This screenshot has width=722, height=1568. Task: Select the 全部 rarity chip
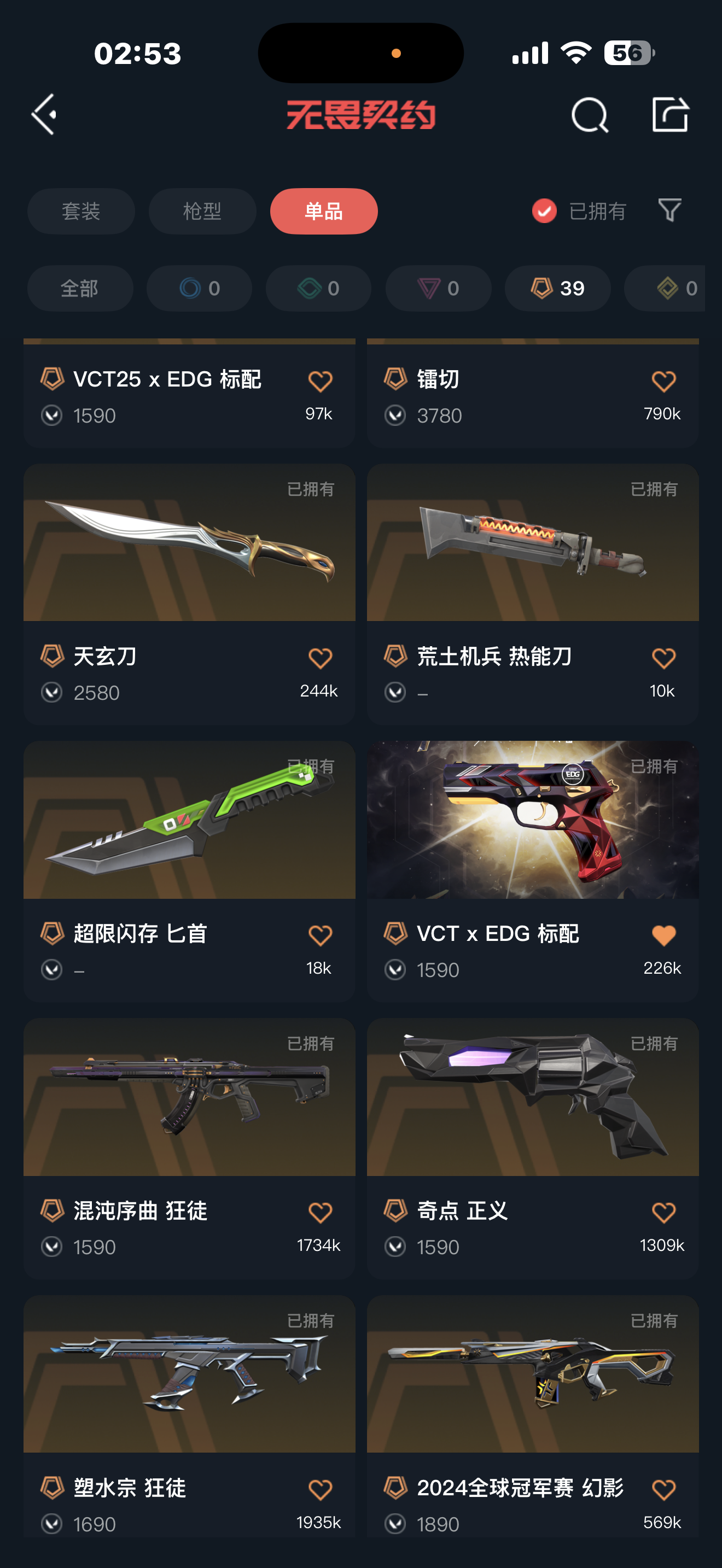[x=80, y=288]
